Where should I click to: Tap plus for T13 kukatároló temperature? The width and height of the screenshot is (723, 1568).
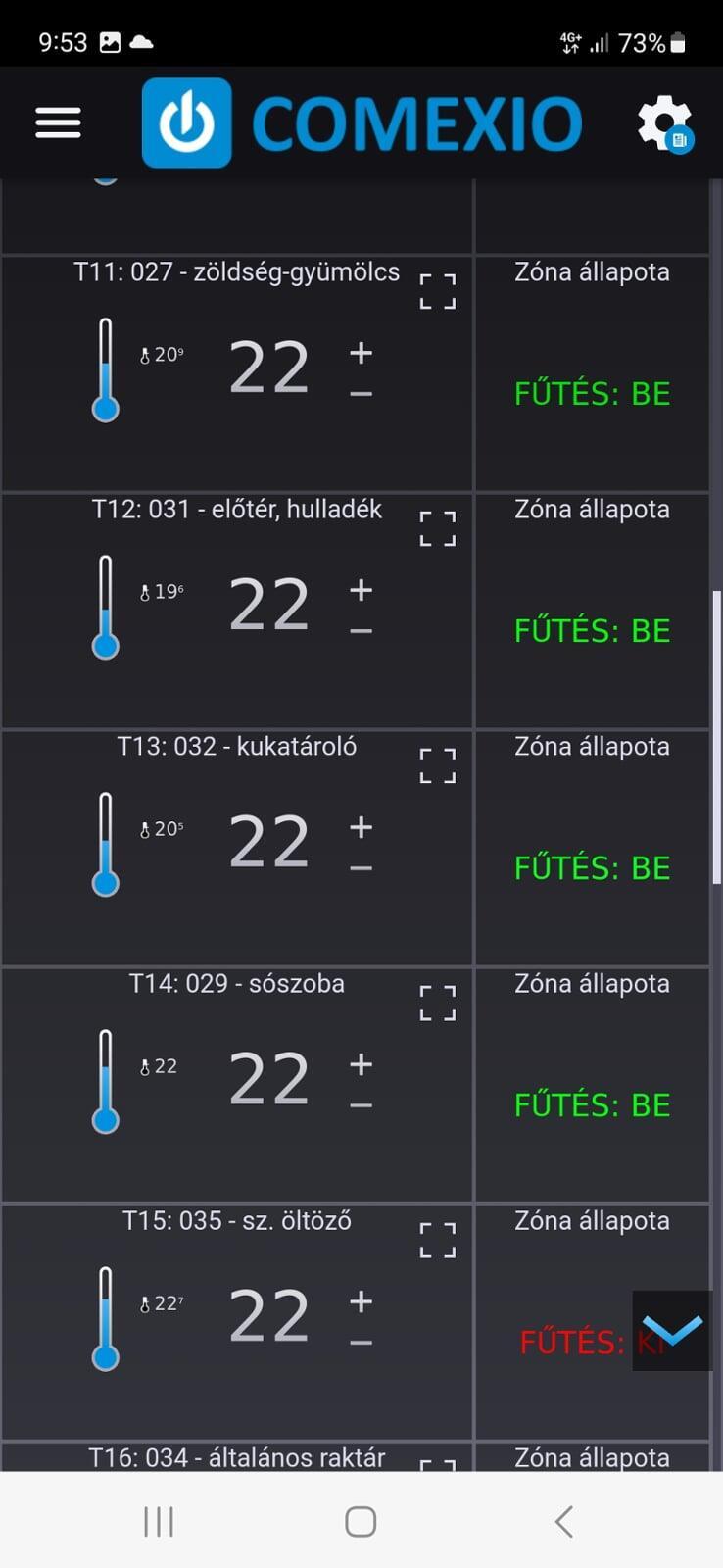pos(361,827)
